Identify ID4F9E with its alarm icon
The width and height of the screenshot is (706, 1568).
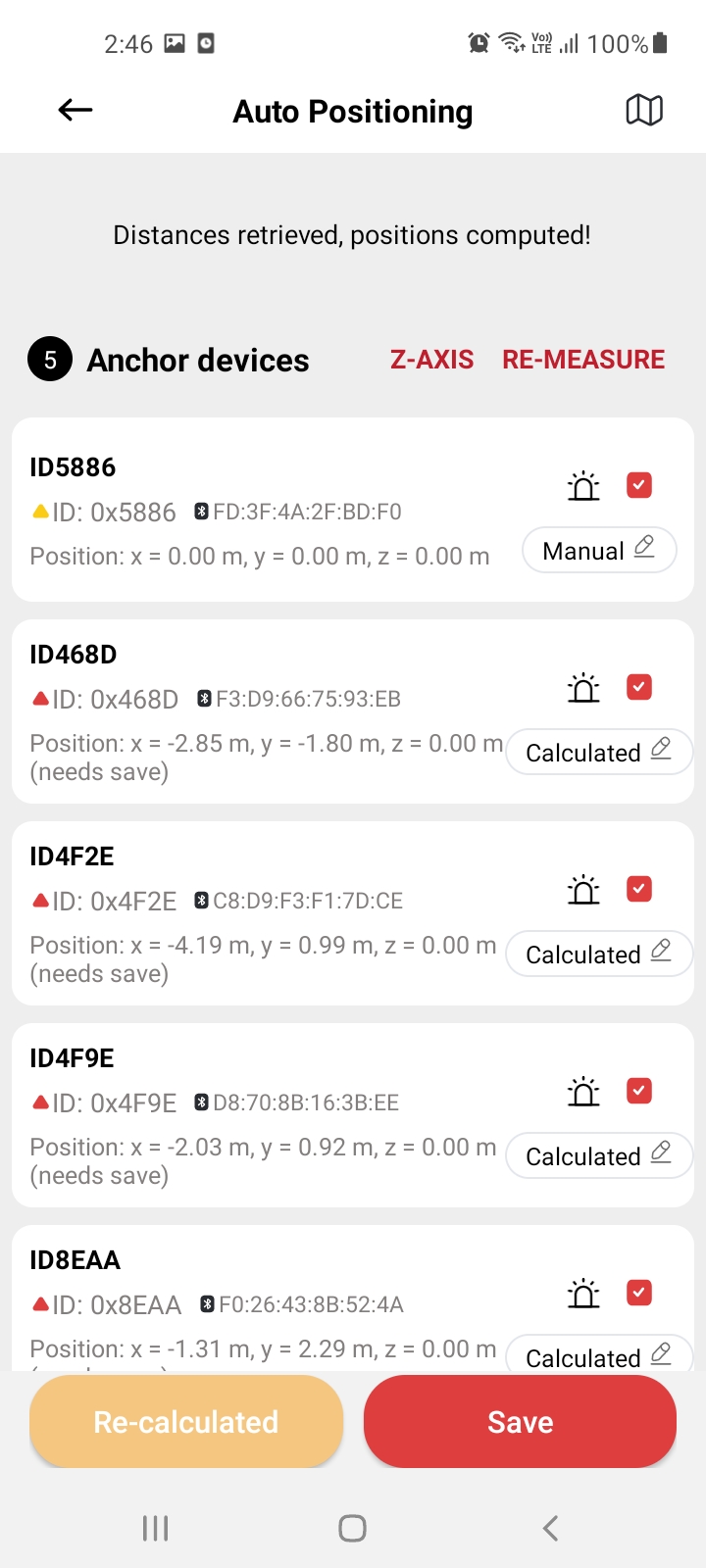point(583,1091)
